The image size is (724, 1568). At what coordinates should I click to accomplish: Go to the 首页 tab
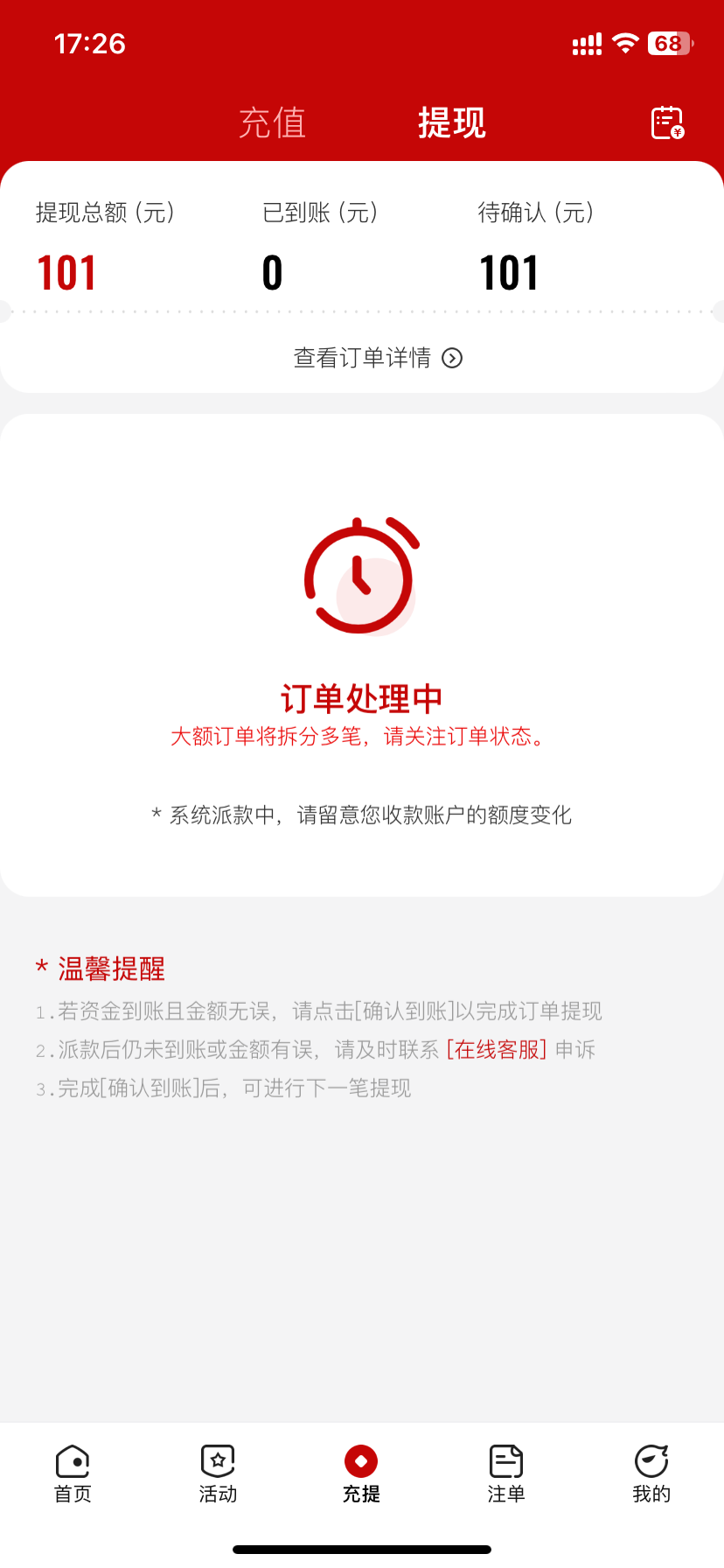pos(73,1474)
